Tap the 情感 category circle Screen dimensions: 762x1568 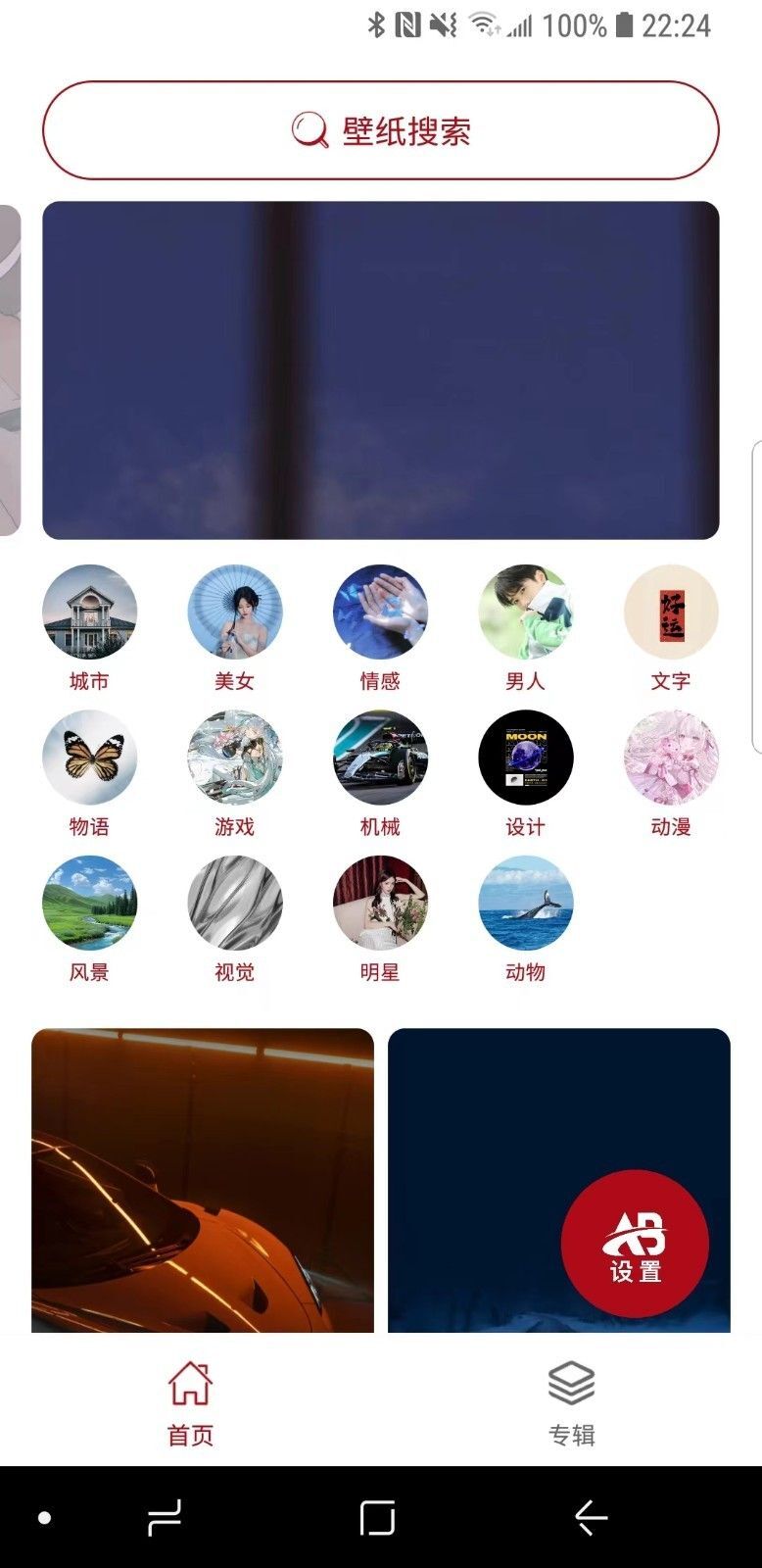380,612
